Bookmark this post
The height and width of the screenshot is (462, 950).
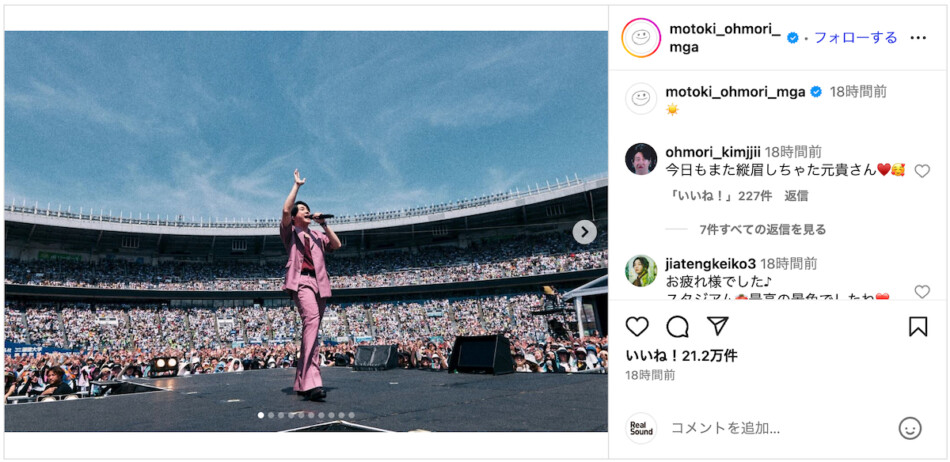coord(917,326)
